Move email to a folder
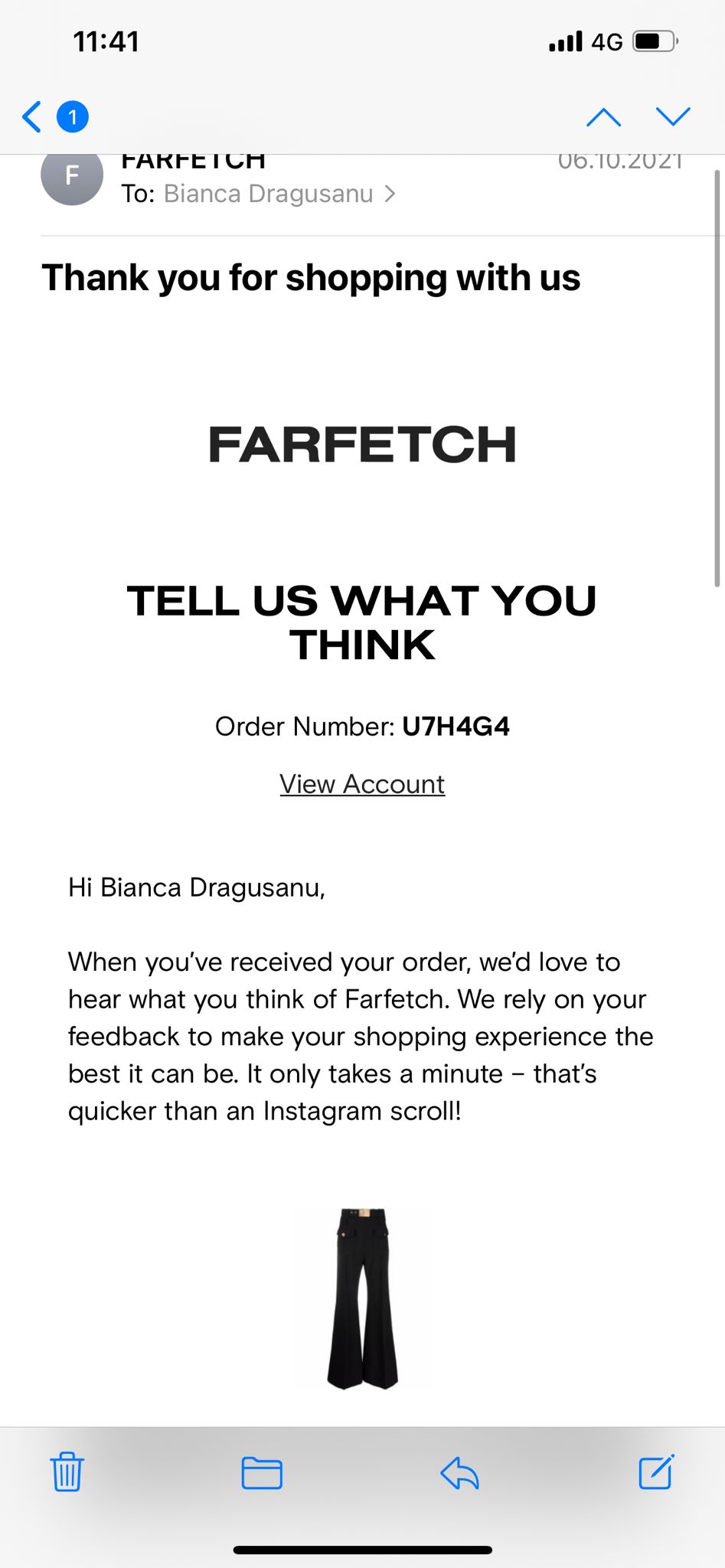The width and height of the screenshot is (725, 1568). pyautogui.click(x=262, y=1472)
